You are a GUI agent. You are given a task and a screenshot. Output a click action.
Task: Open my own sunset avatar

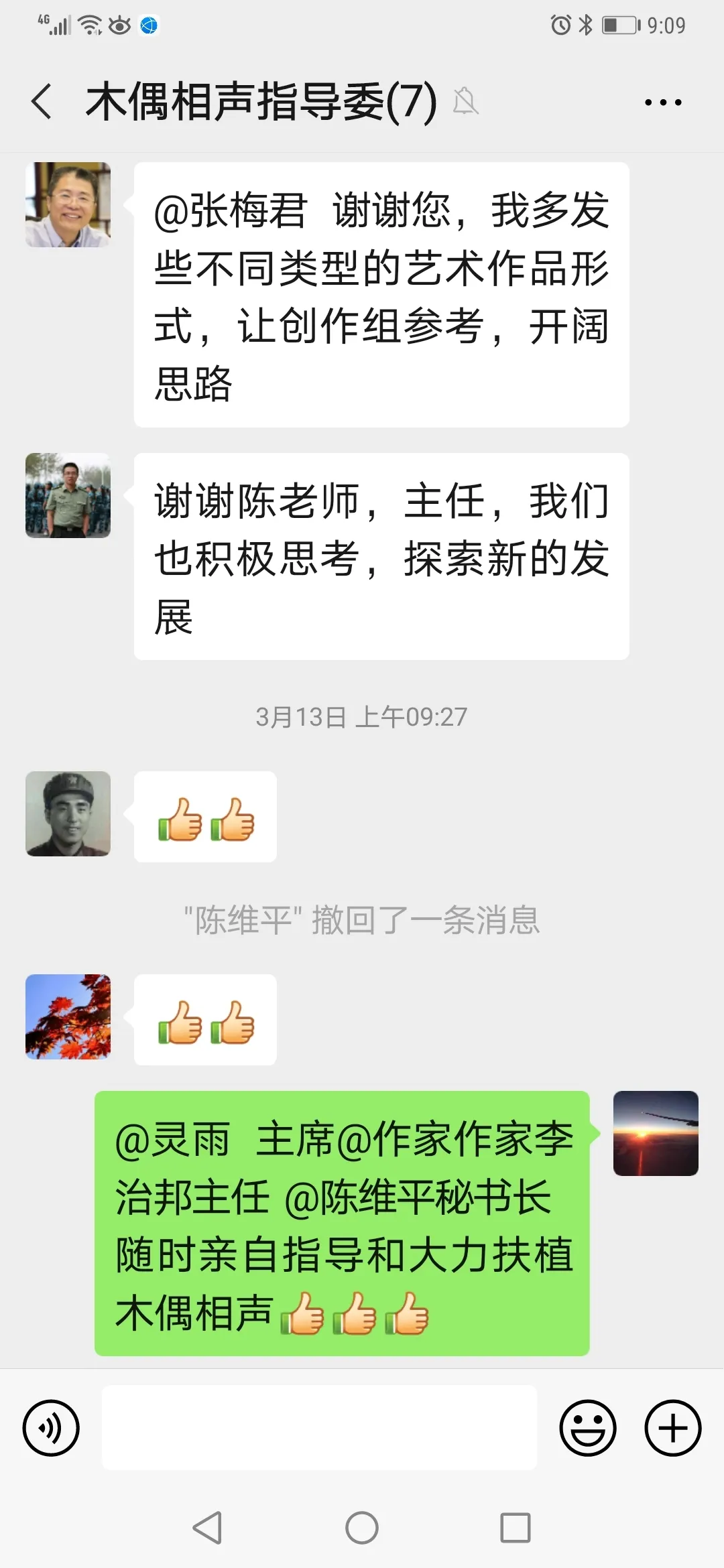656,1133
